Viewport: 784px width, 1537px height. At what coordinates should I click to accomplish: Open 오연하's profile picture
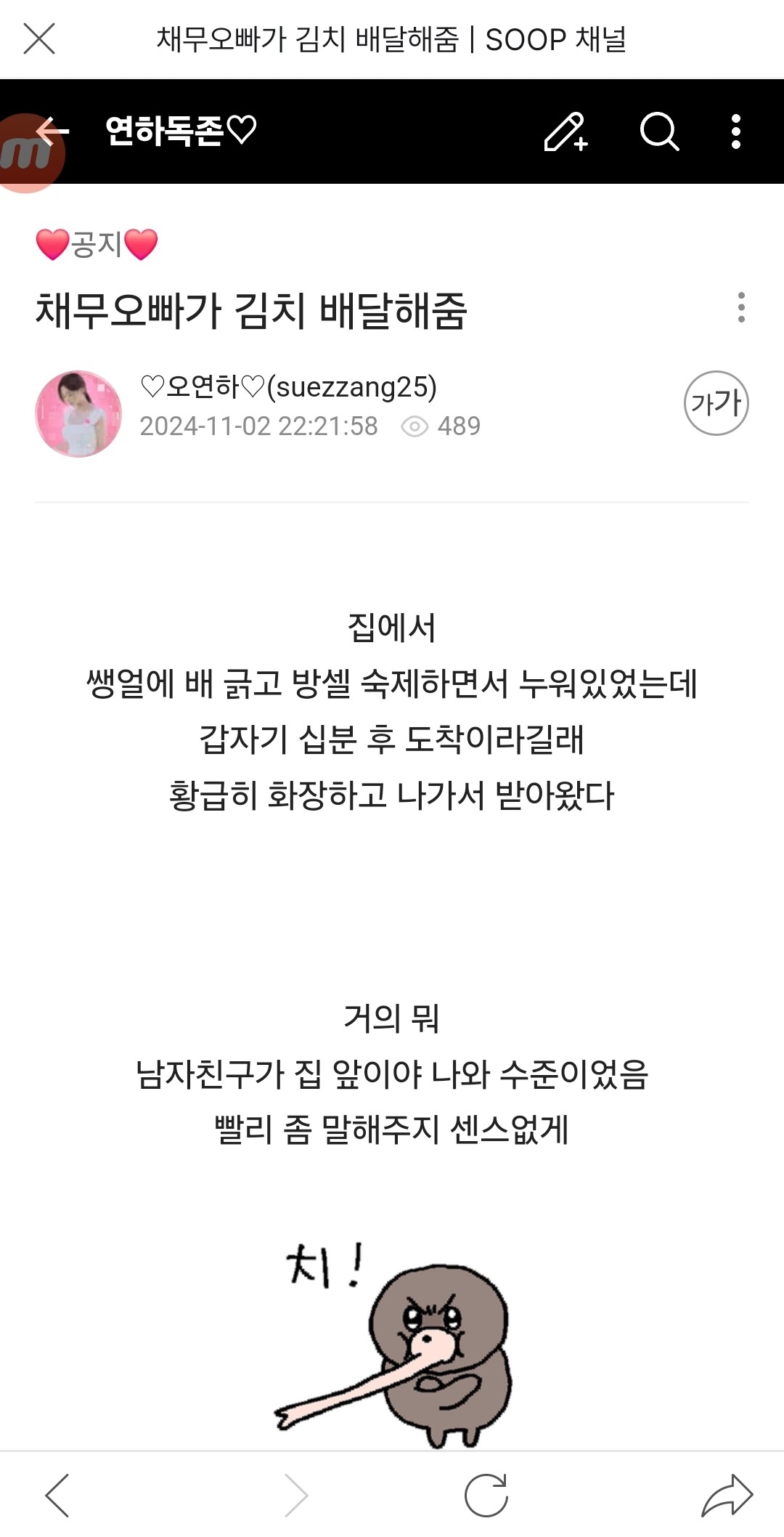coord(78,413)
